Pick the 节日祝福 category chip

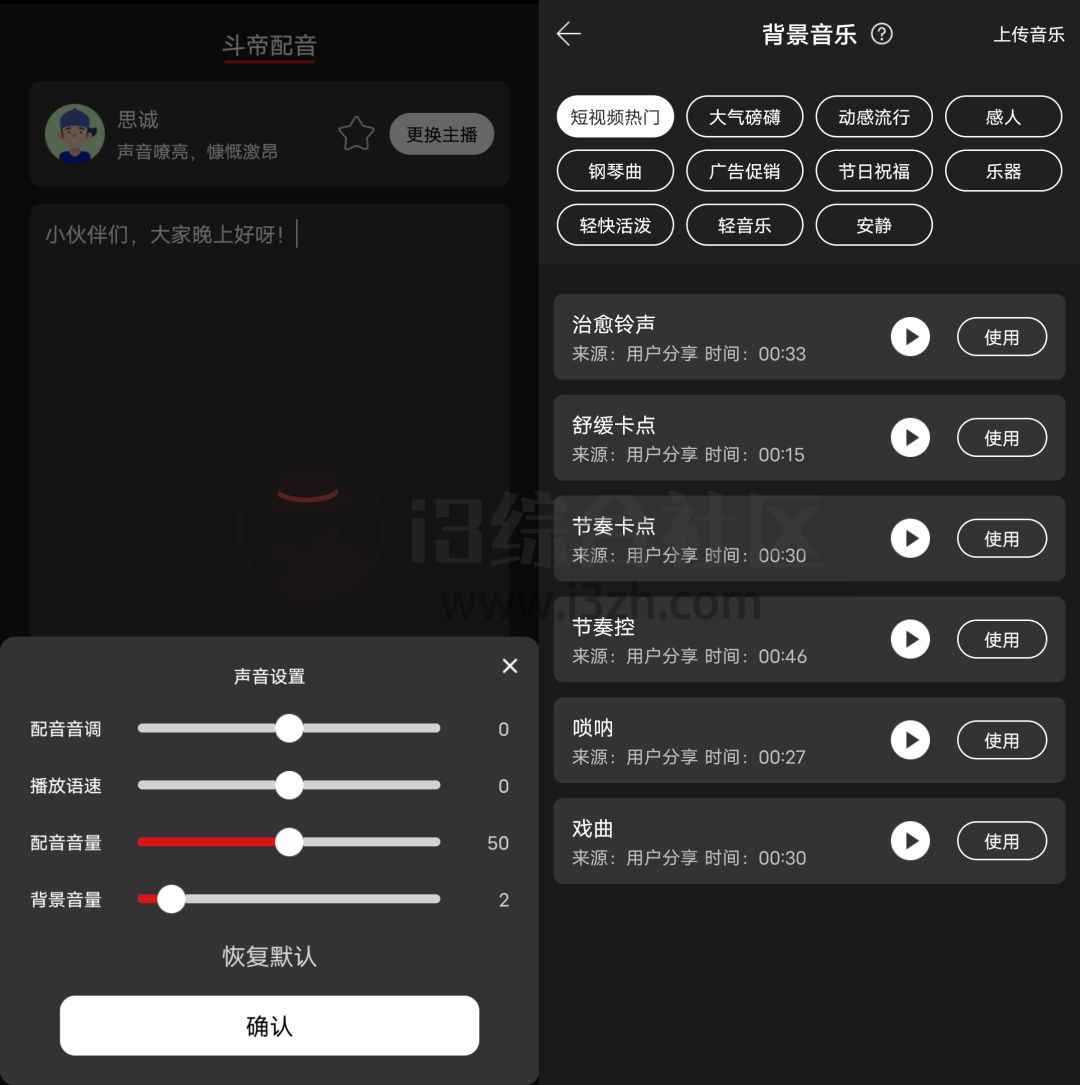[874, 171]
